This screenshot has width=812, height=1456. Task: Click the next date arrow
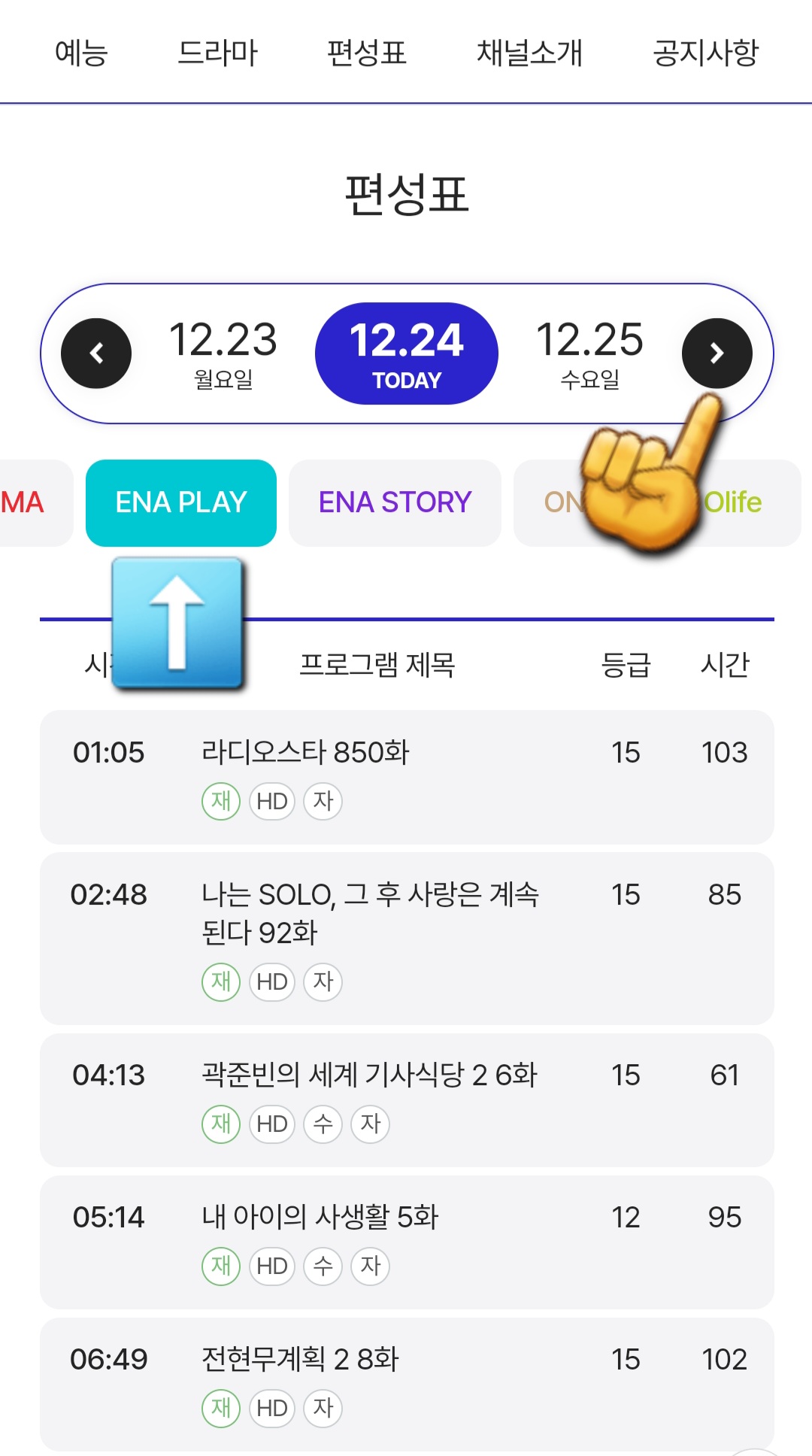click(x=717, y=353)
